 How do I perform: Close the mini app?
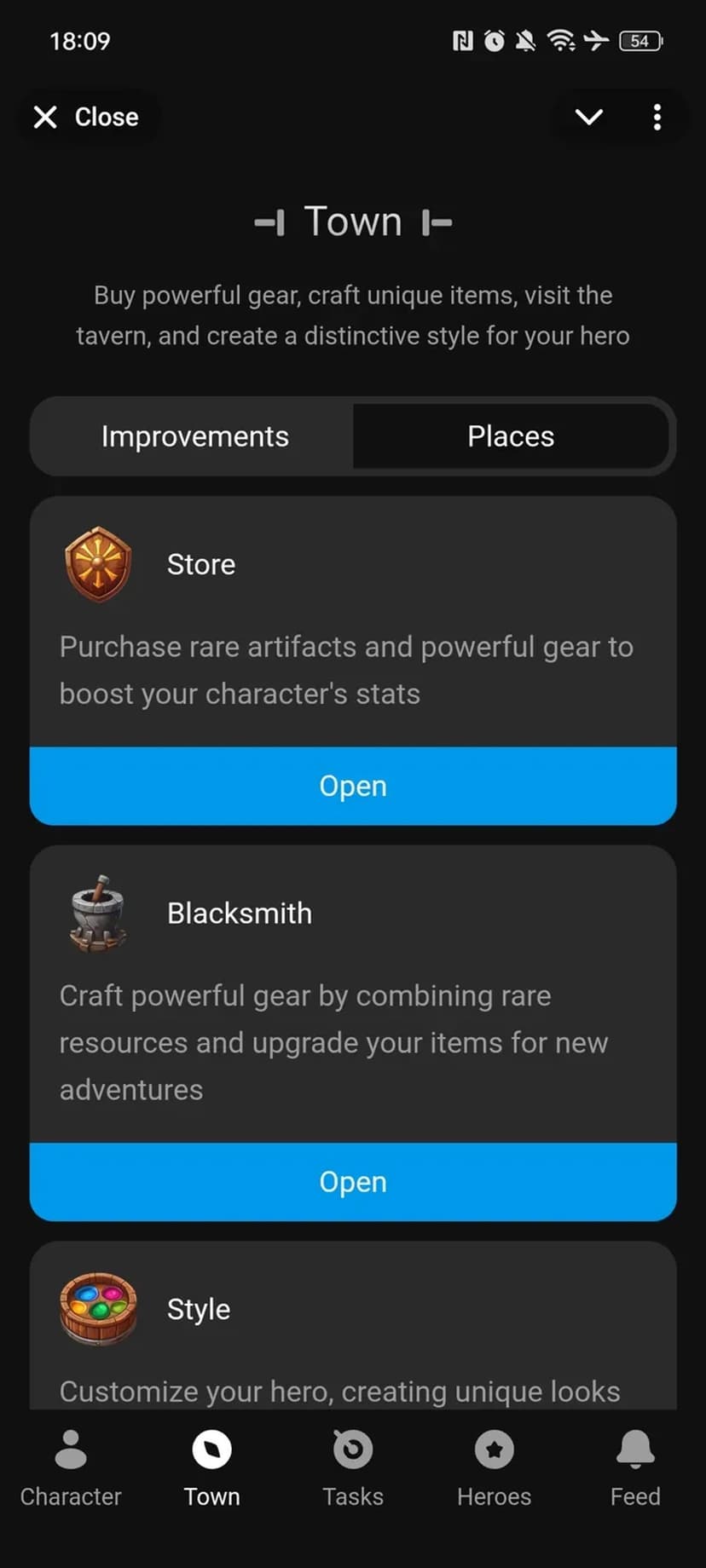tap(86, 117)
